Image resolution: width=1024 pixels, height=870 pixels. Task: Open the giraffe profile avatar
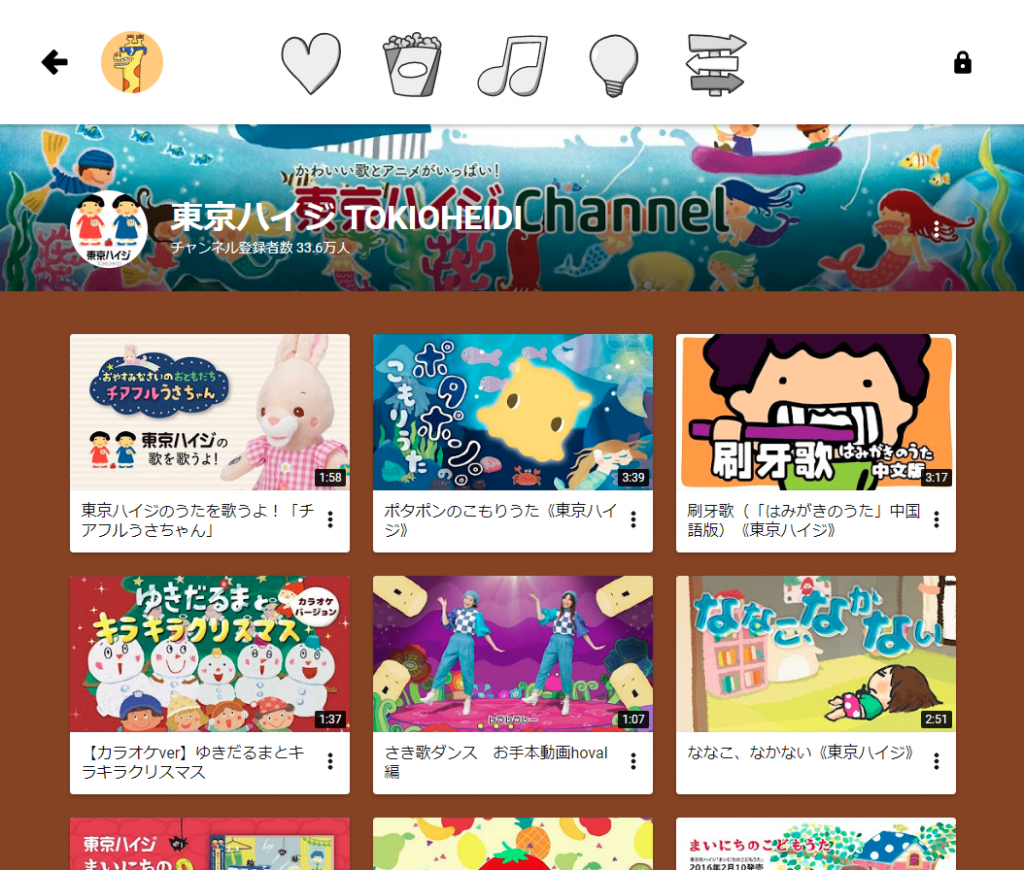tap(132, 62)
